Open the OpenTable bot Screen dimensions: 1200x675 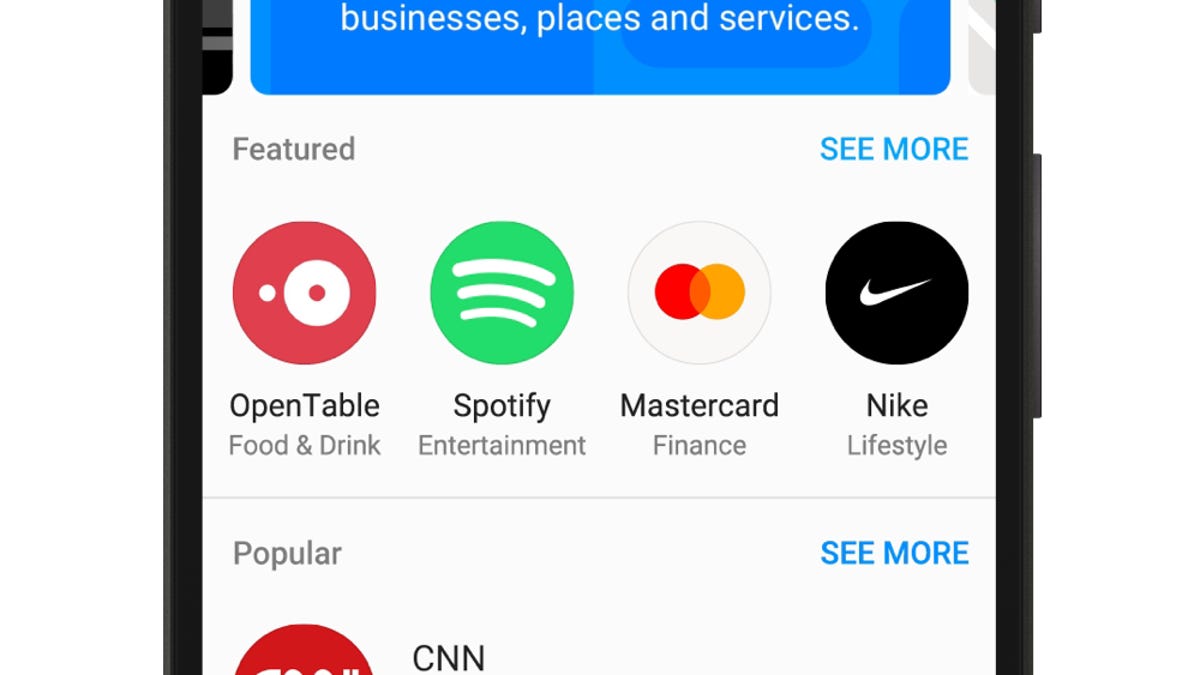click(x=304, y=293)
